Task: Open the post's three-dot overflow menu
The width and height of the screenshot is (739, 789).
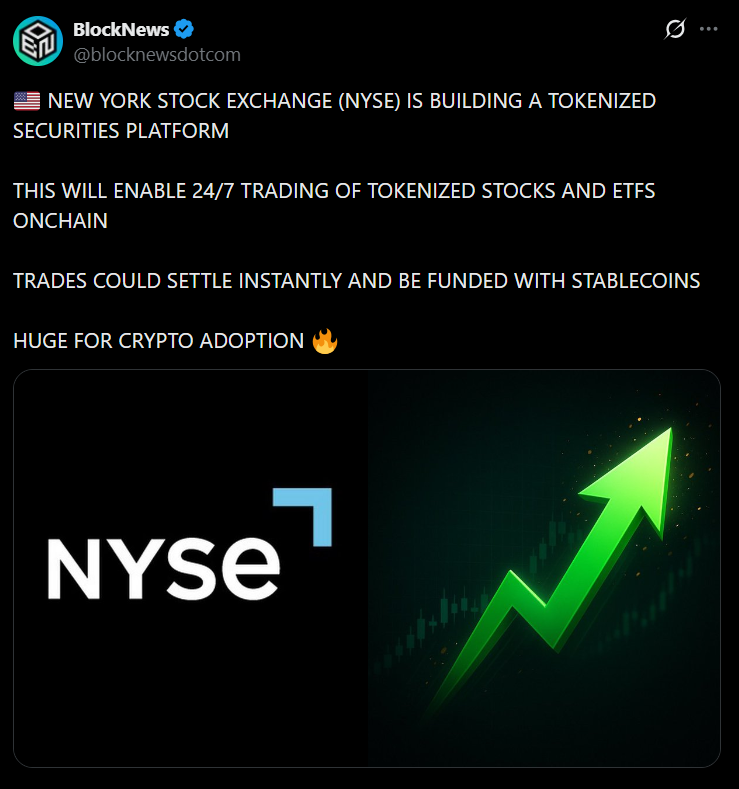Action: coord(709,30)
